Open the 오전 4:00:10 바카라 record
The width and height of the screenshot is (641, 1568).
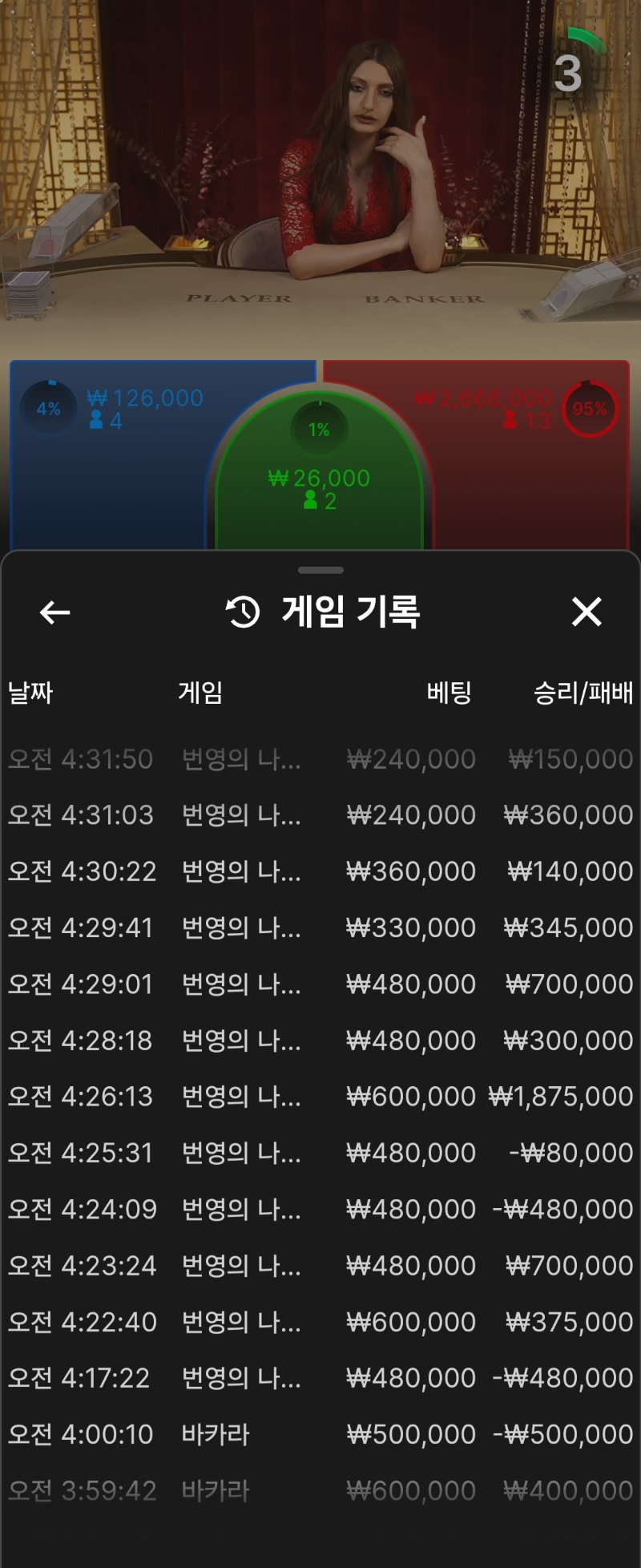(320, 1434)
